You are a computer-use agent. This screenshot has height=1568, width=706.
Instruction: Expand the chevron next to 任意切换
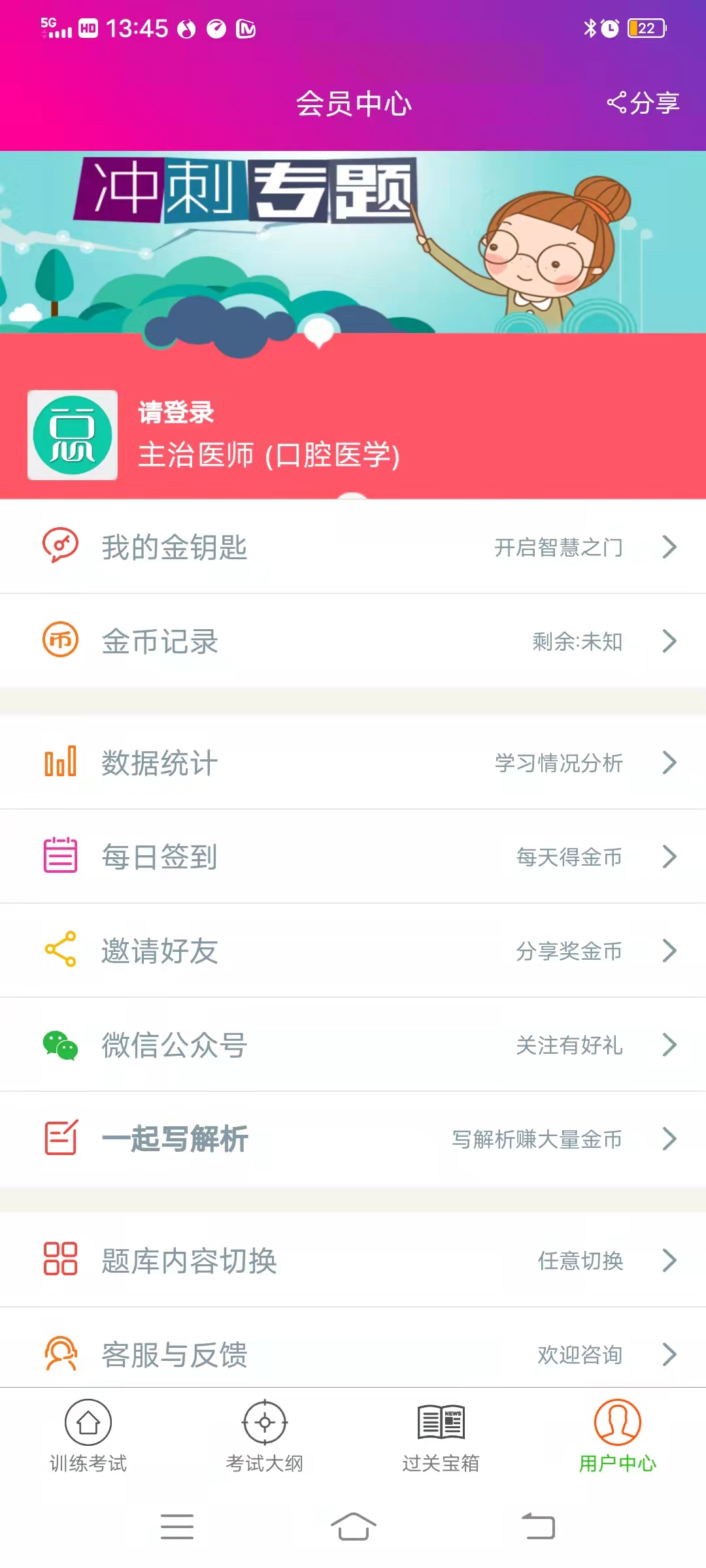pos(669,1260)
